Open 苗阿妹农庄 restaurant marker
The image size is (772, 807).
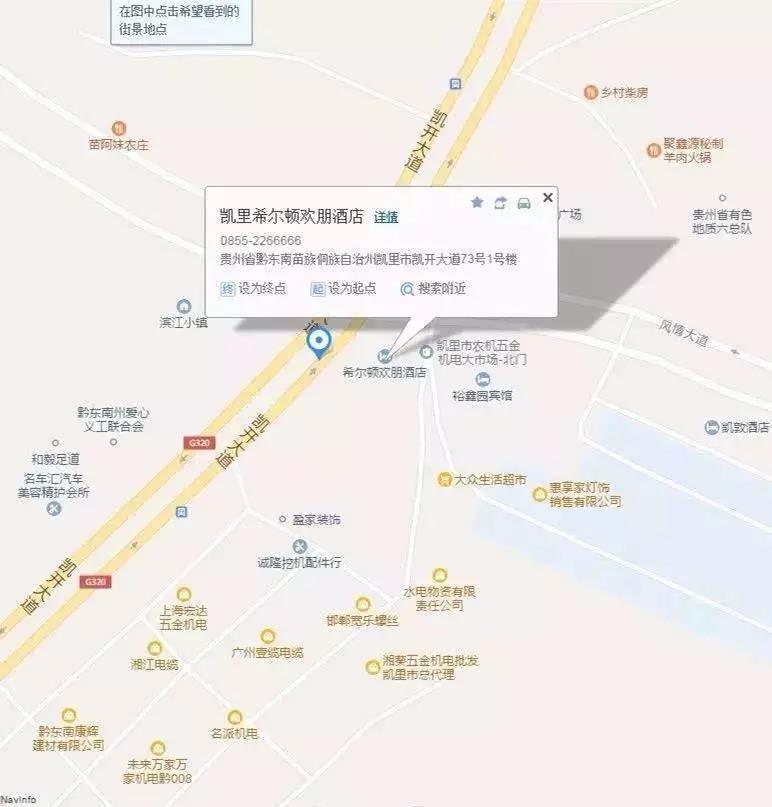[x=118, y=128]
